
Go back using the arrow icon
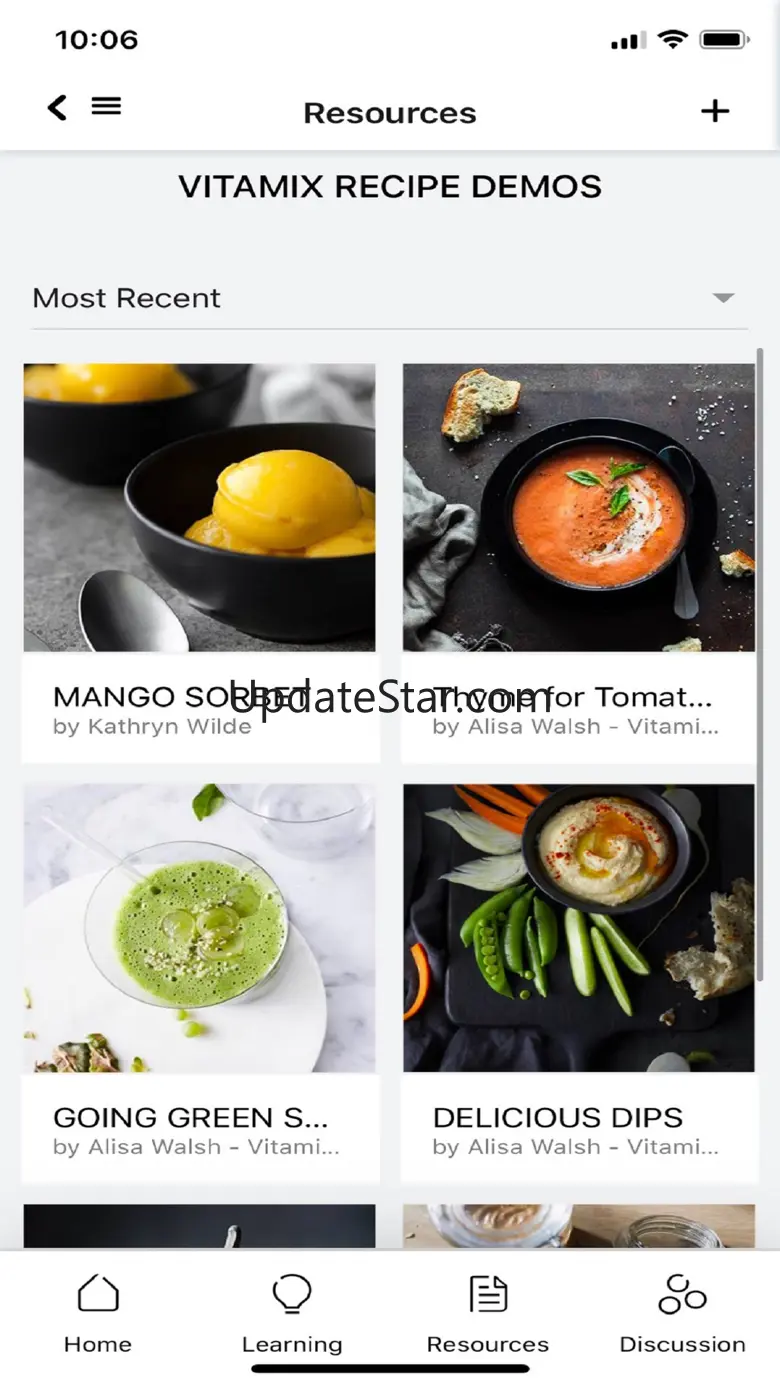(57, 107)
